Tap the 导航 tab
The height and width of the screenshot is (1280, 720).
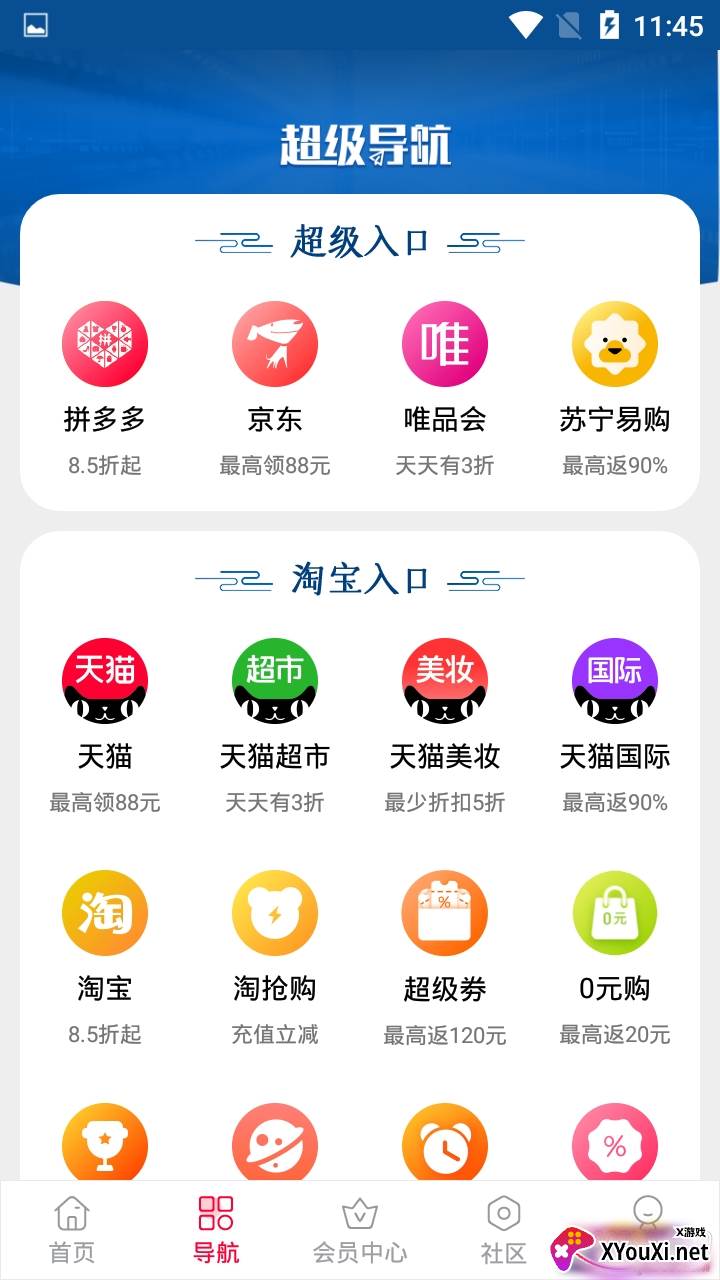point(216,1230)
